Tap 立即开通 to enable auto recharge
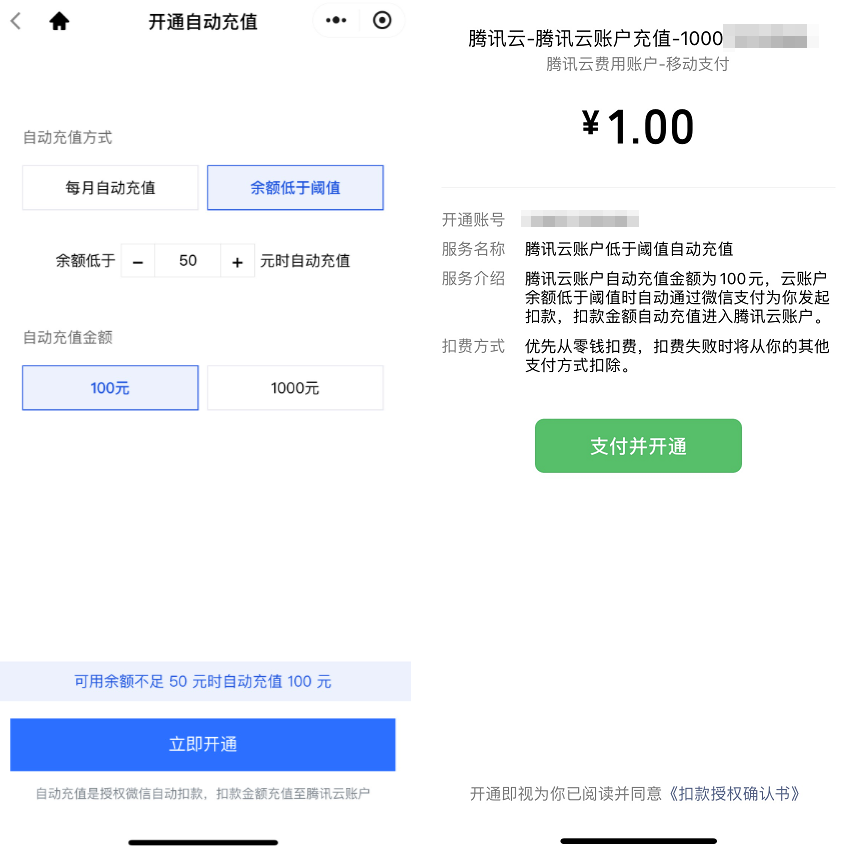Image resolution: width=865 pixels, height=856 pixels. click(203, 745)
